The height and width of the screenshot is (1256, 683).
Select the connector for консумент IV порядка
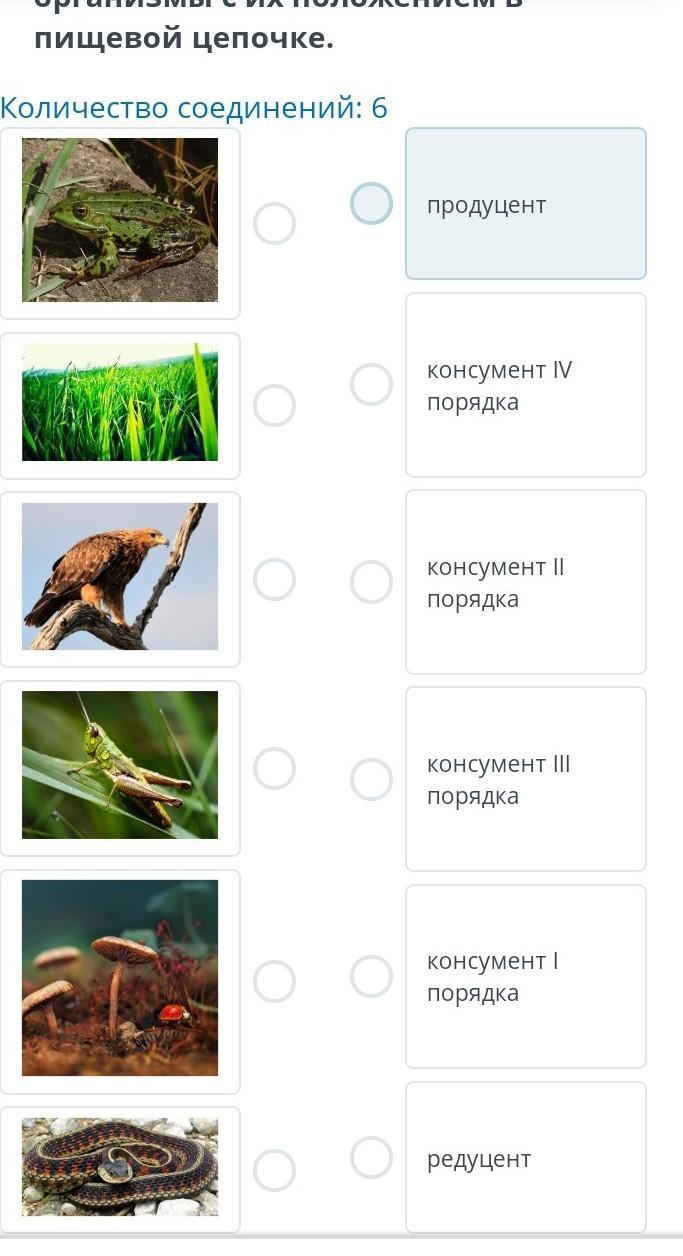pyautogui.click(x=371, y=384)
